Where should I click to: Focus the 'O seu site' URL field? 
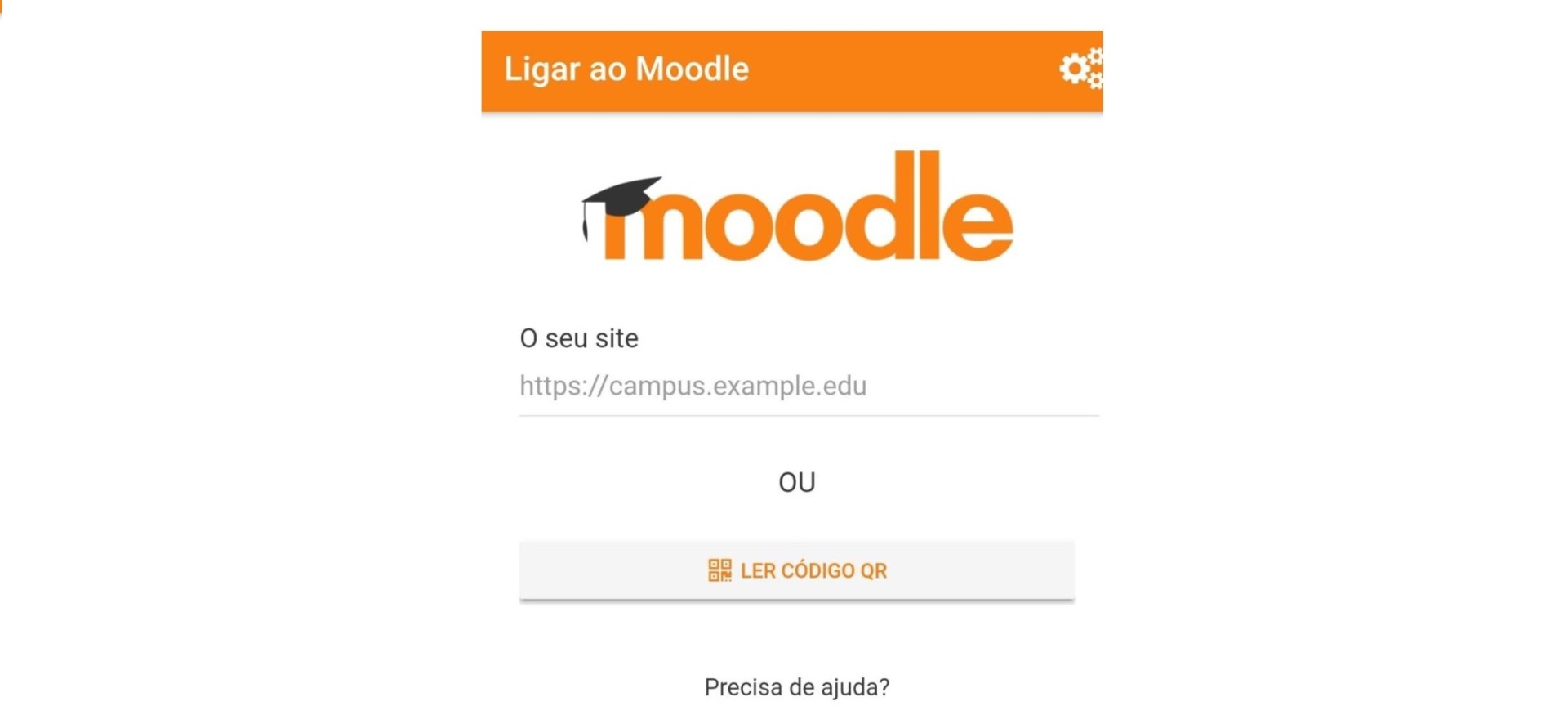tap(808, 386)
